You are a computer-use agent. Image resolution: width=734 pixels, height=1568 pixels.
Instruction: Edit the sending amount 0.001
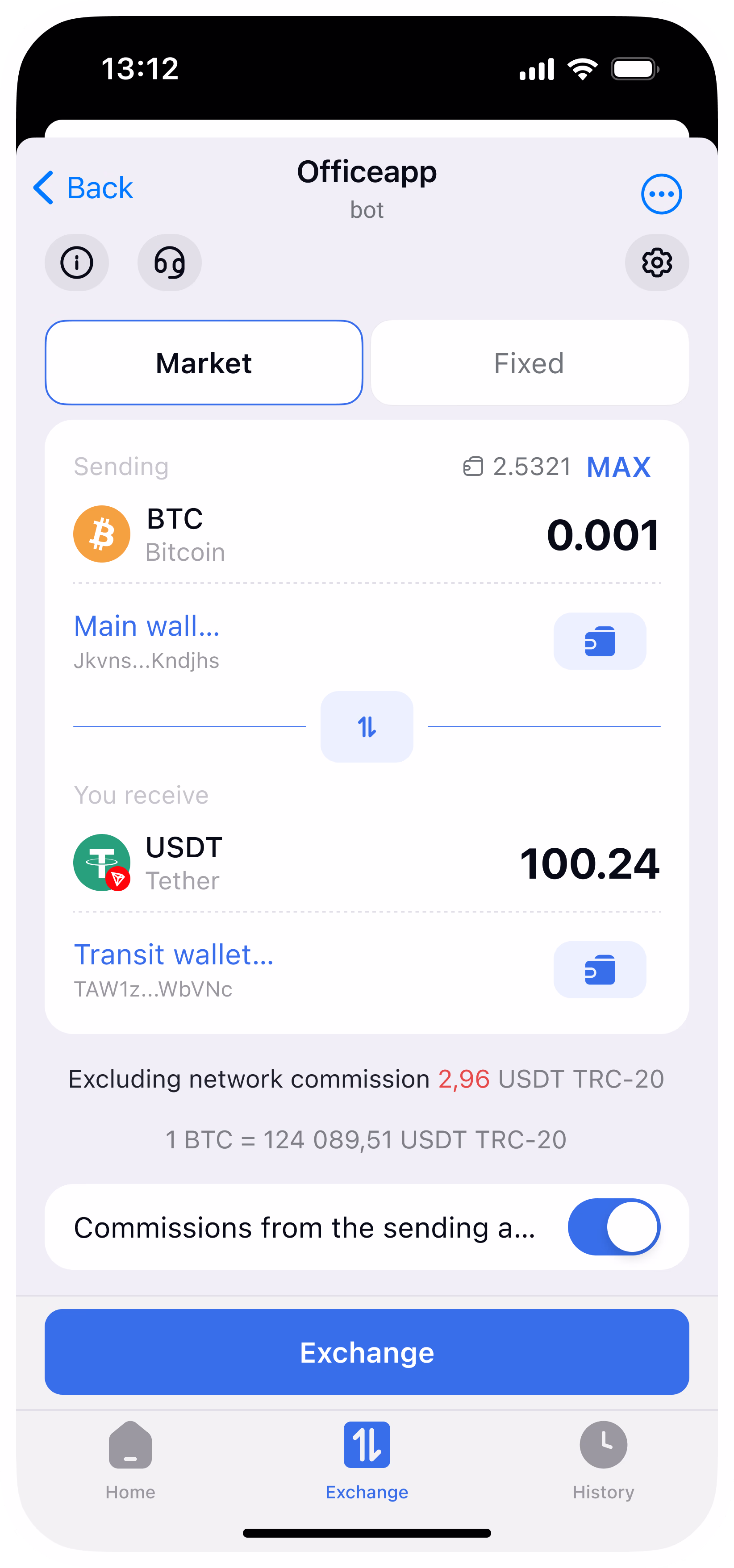pos(603,535)
